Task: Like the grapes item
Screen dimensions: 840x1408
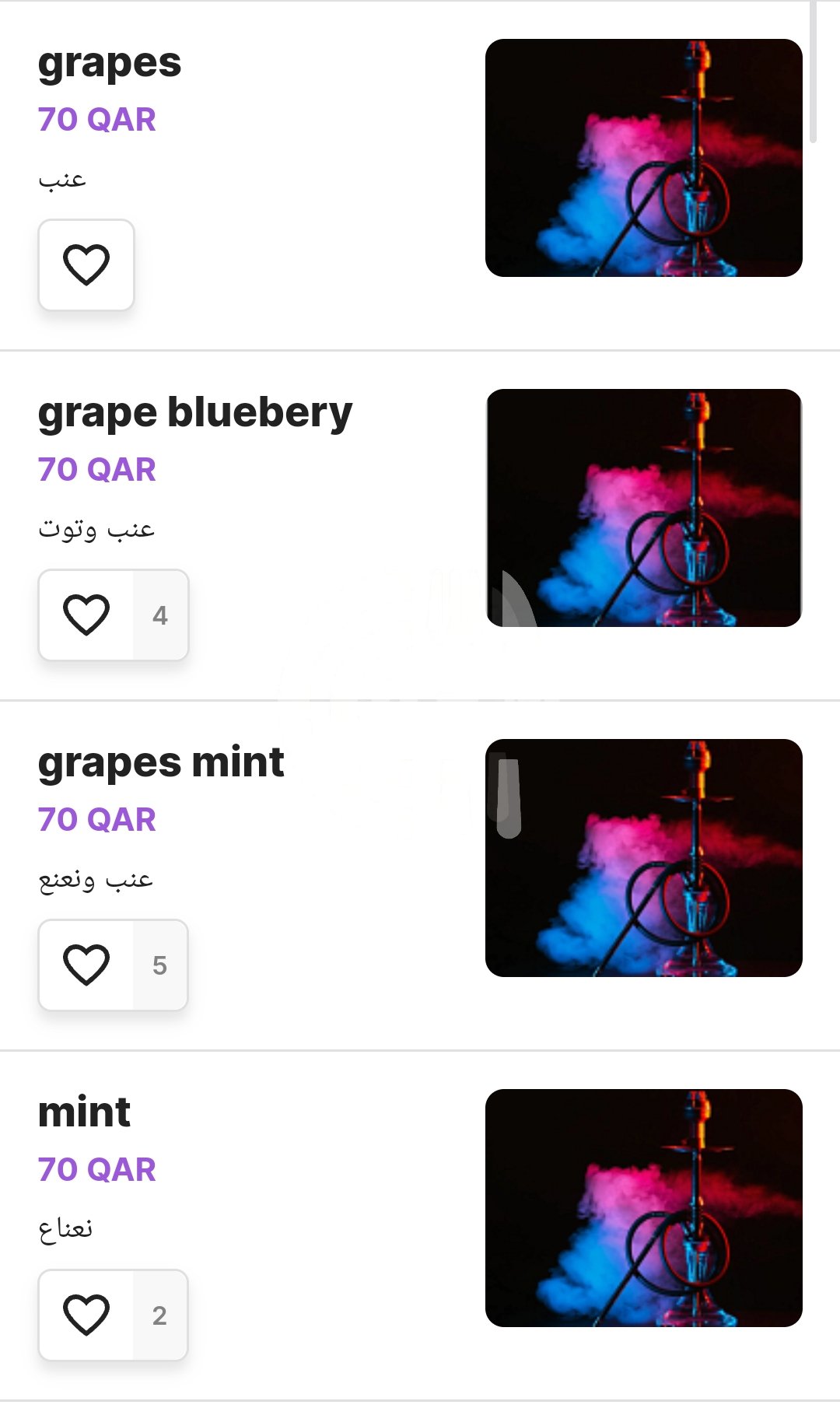Action: click(x=86, y=264)
